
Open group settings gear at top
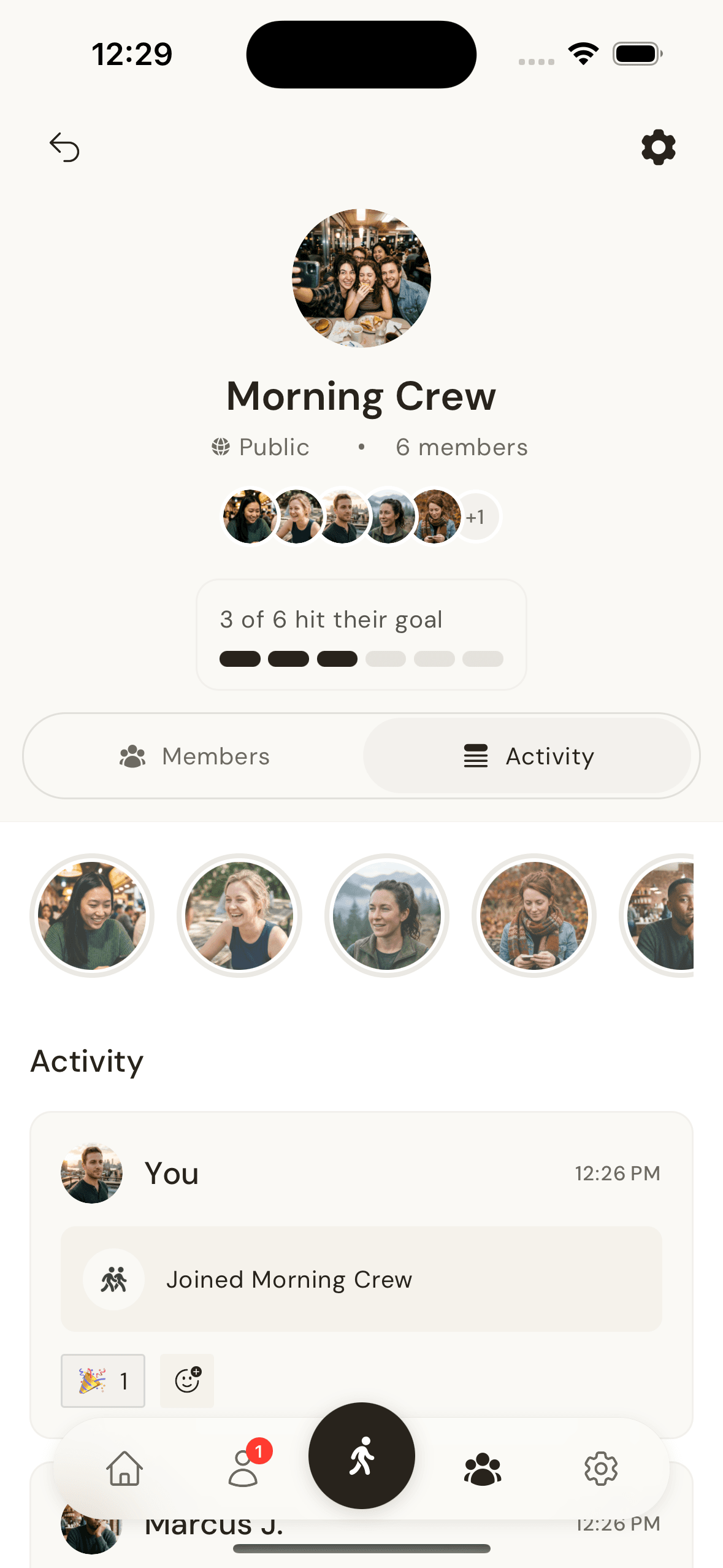(658, 147)
